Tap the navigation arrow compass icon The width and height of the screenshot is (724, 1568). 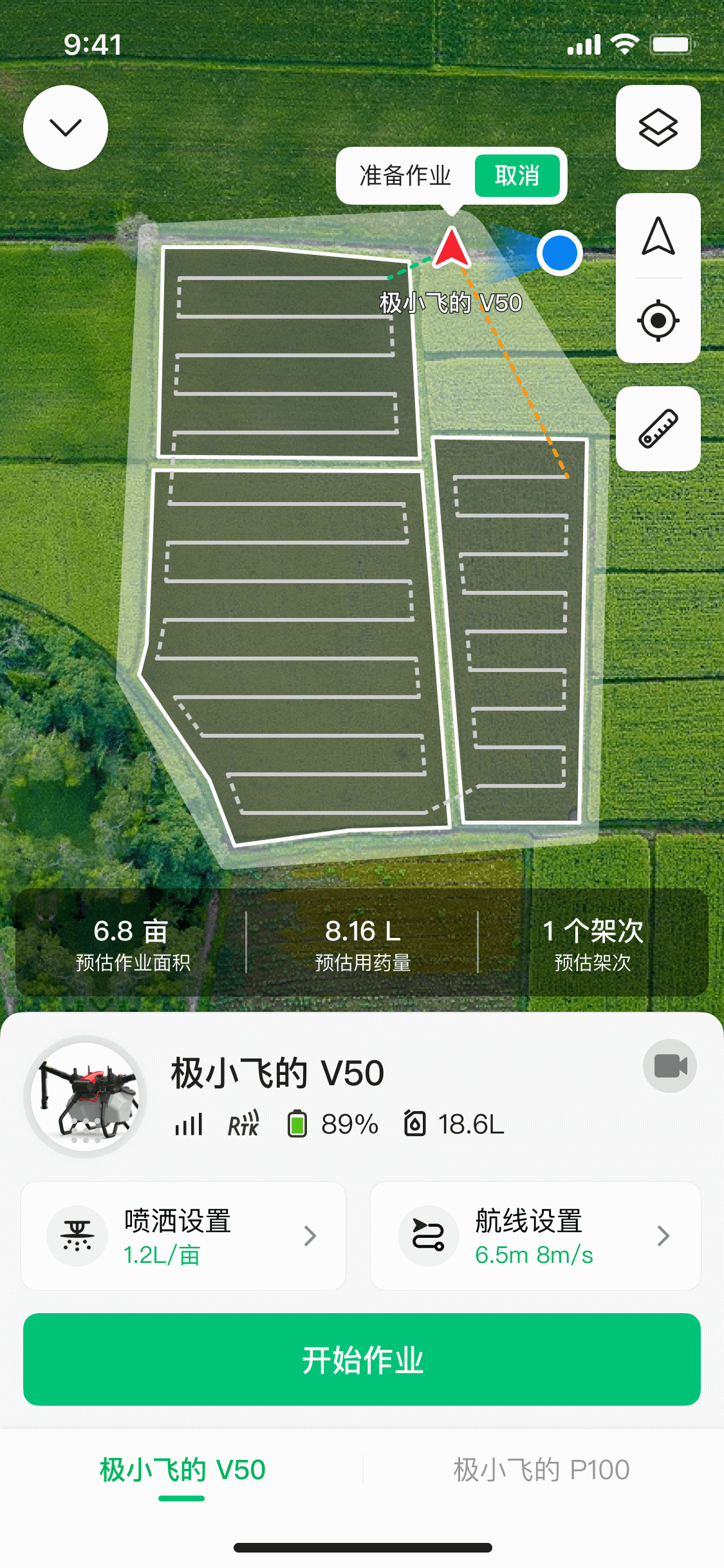tap(658, 237)
